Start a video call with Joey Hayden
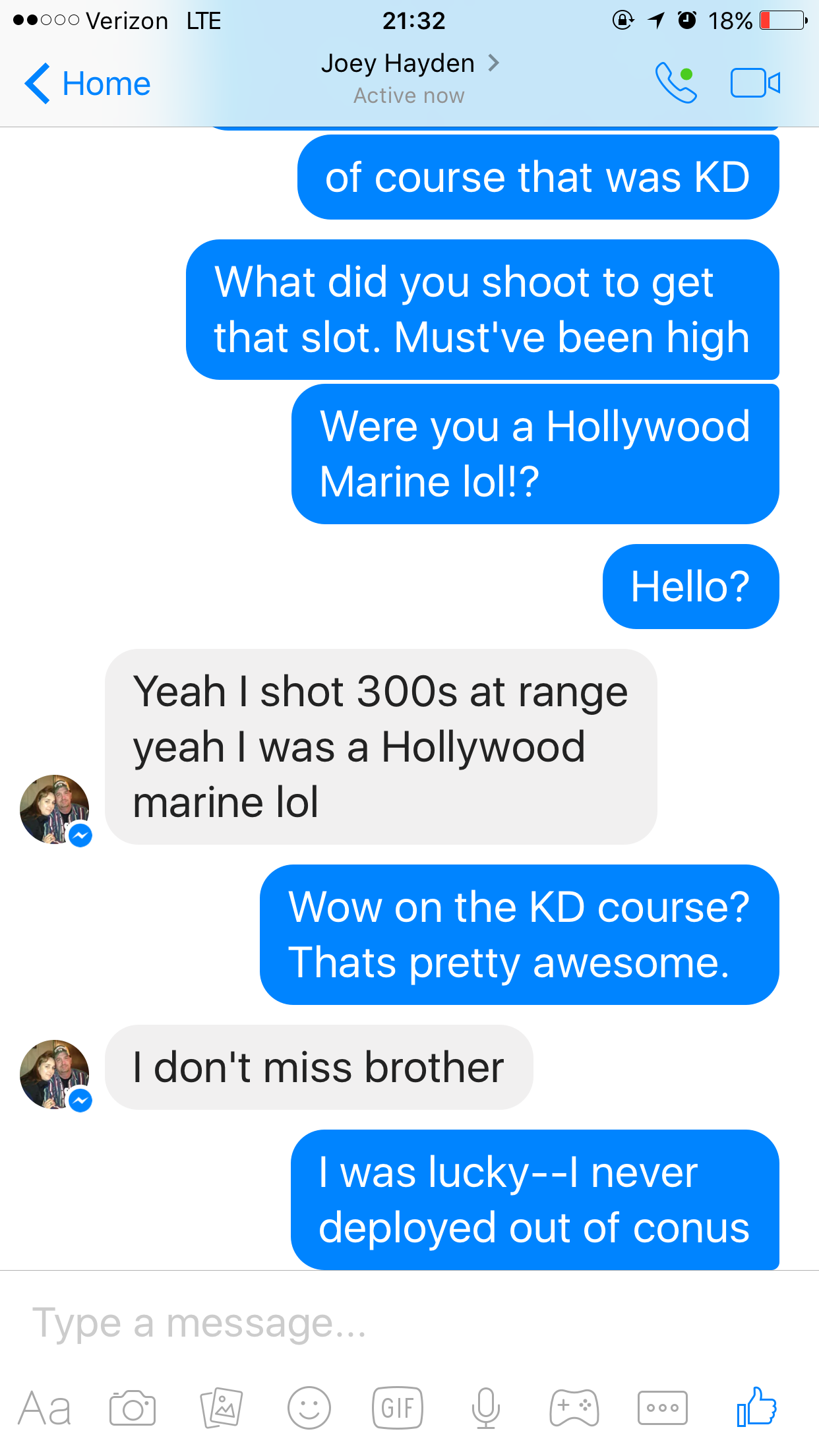The image size is (819, 1456). pyautogui.click(x=755, y=83)
